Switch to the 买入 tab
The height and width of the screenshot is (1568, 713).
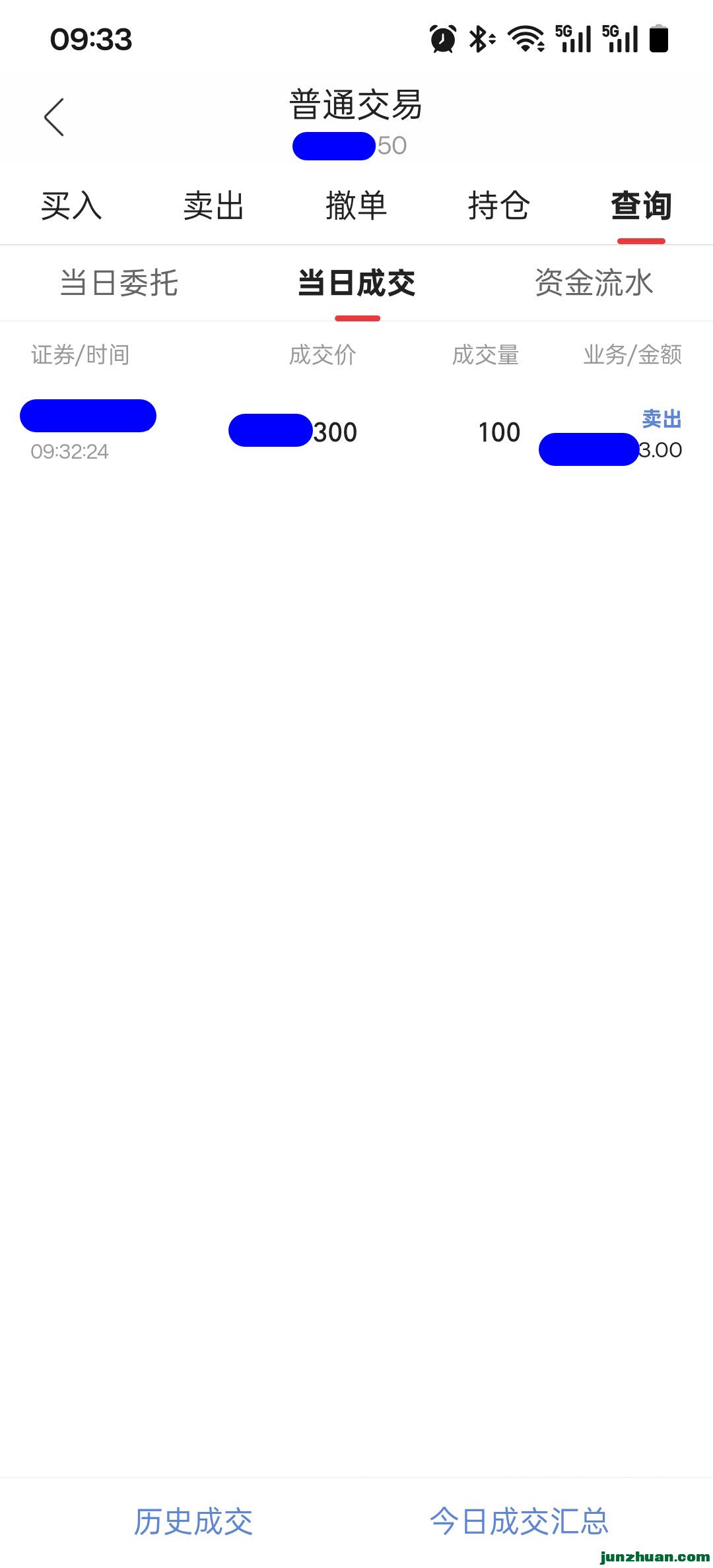(x=71, y=207)
